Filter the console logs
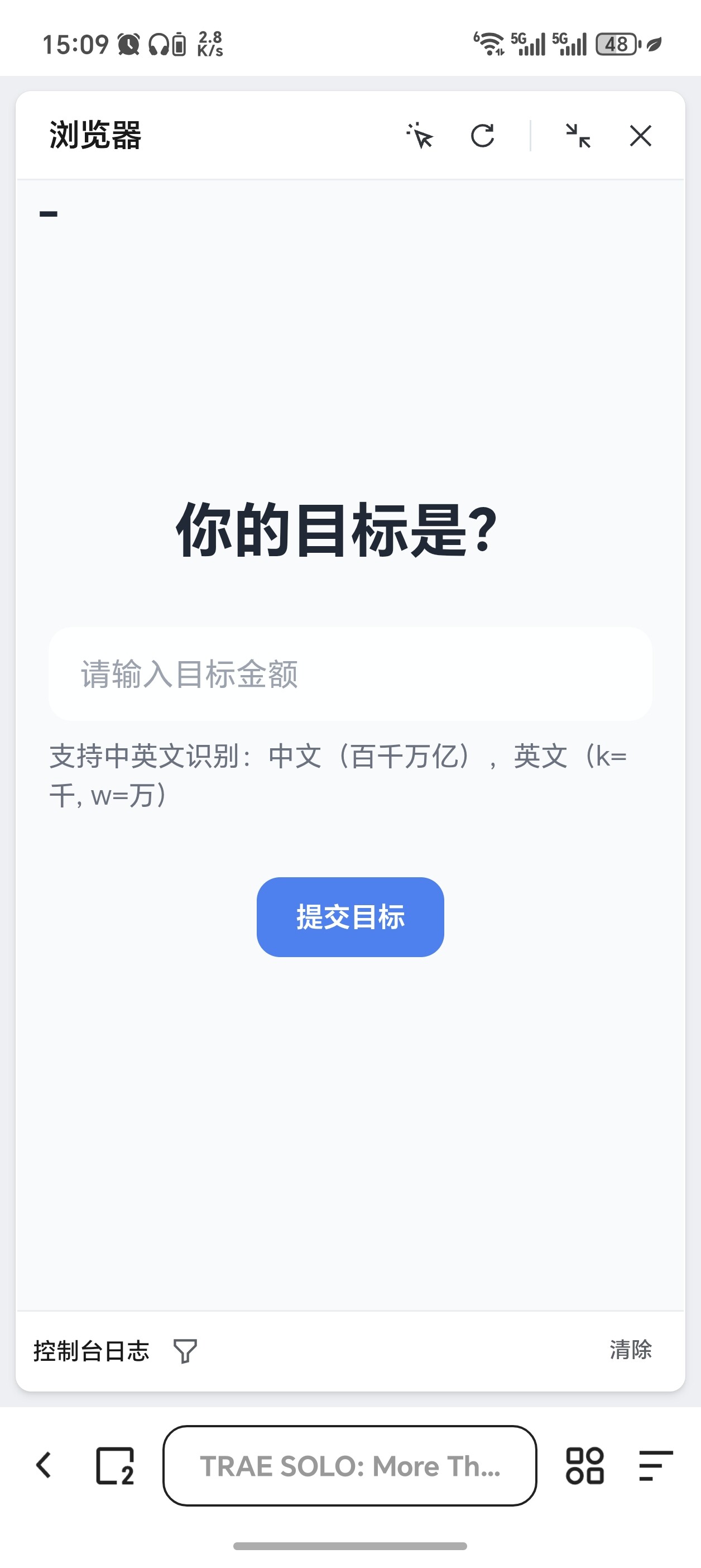Screen dimensions: 701x1568 185,1351
